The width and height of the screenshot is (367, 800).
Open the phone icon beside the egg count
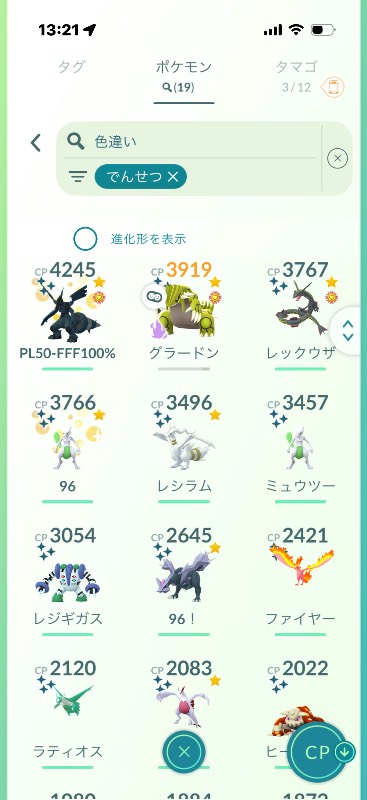(x=332, y=87)
